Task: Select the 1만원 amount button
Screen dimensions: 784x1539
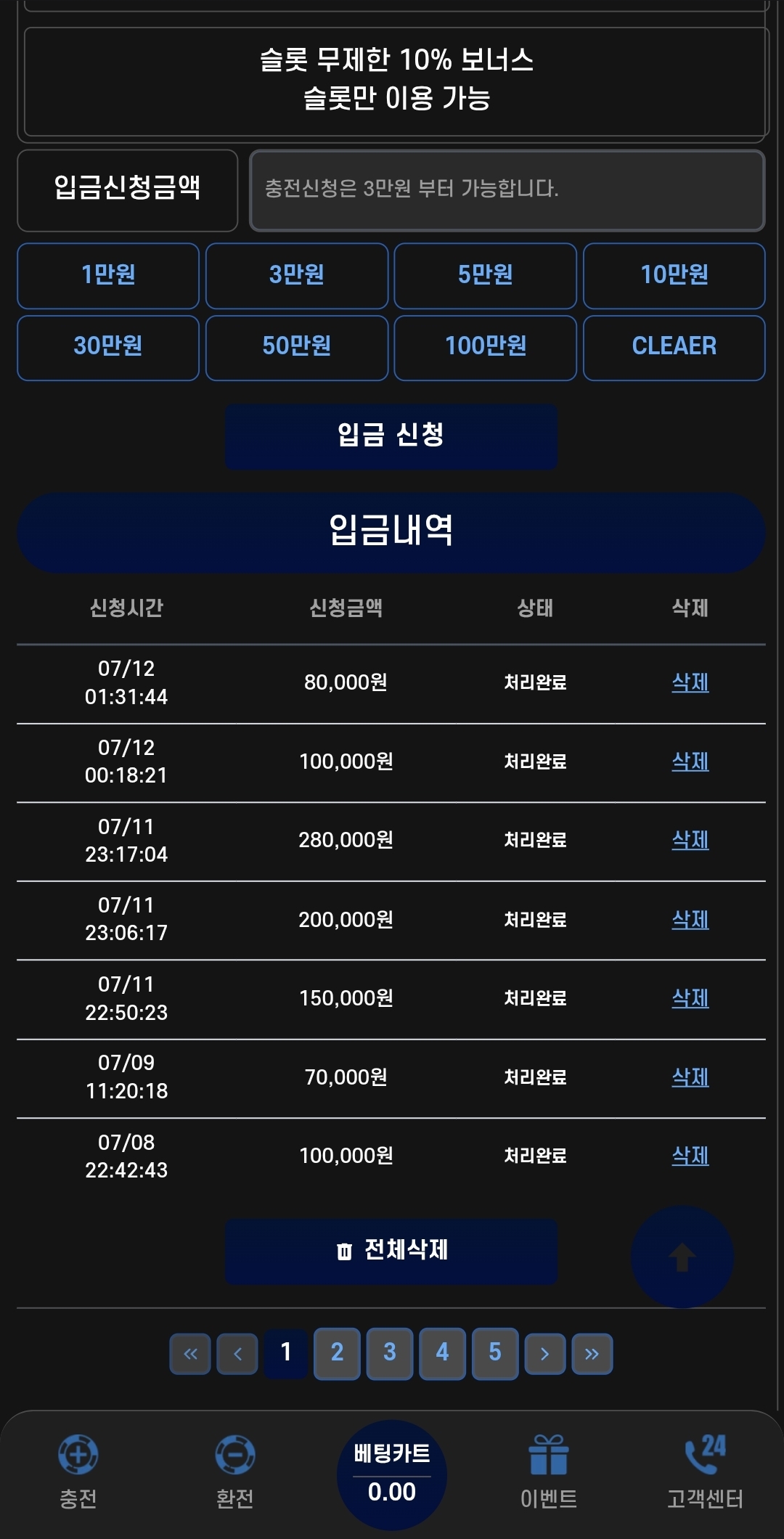Action: pyautogui.click(x=108, y=276)
